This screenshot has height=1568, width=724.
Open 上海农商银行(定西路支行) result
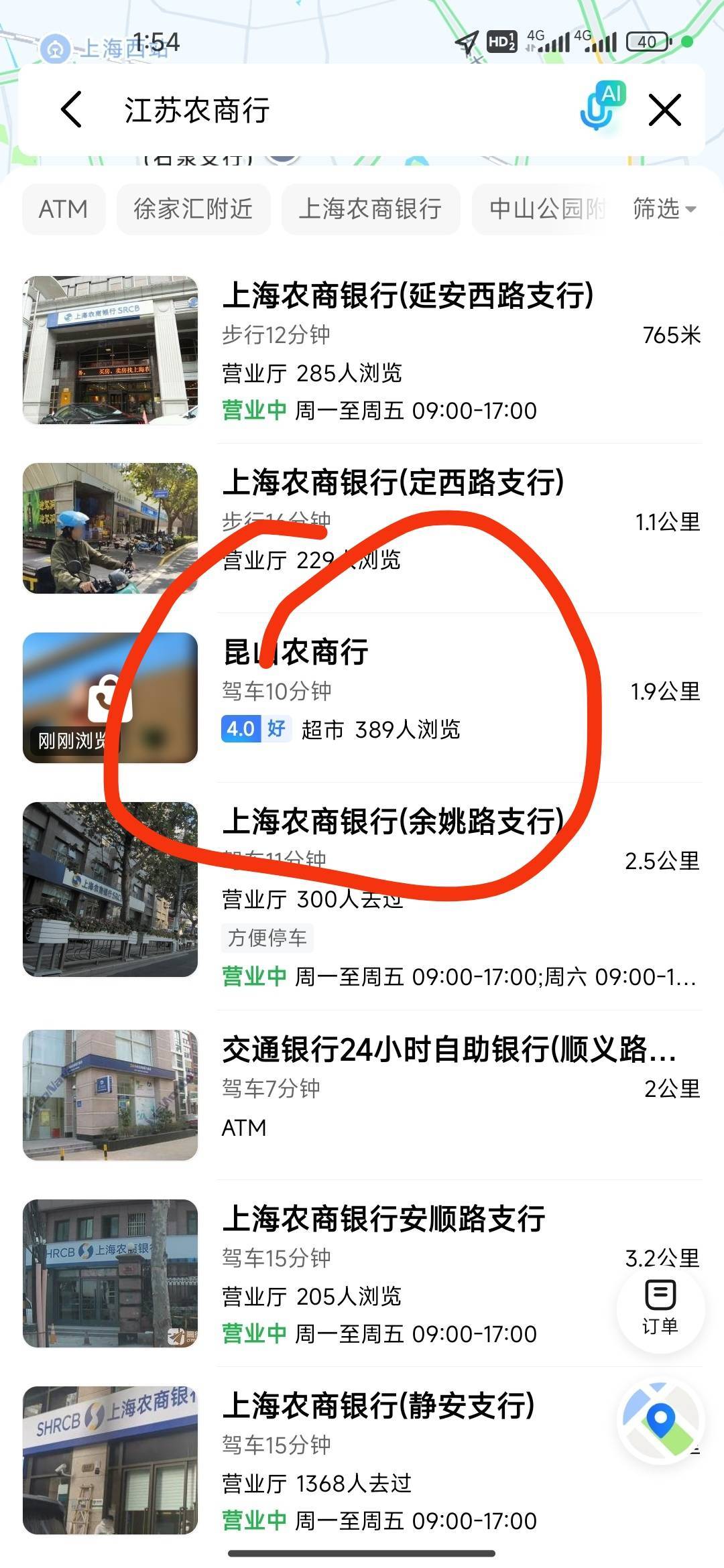pyautogui.click(x=362, y=528)
